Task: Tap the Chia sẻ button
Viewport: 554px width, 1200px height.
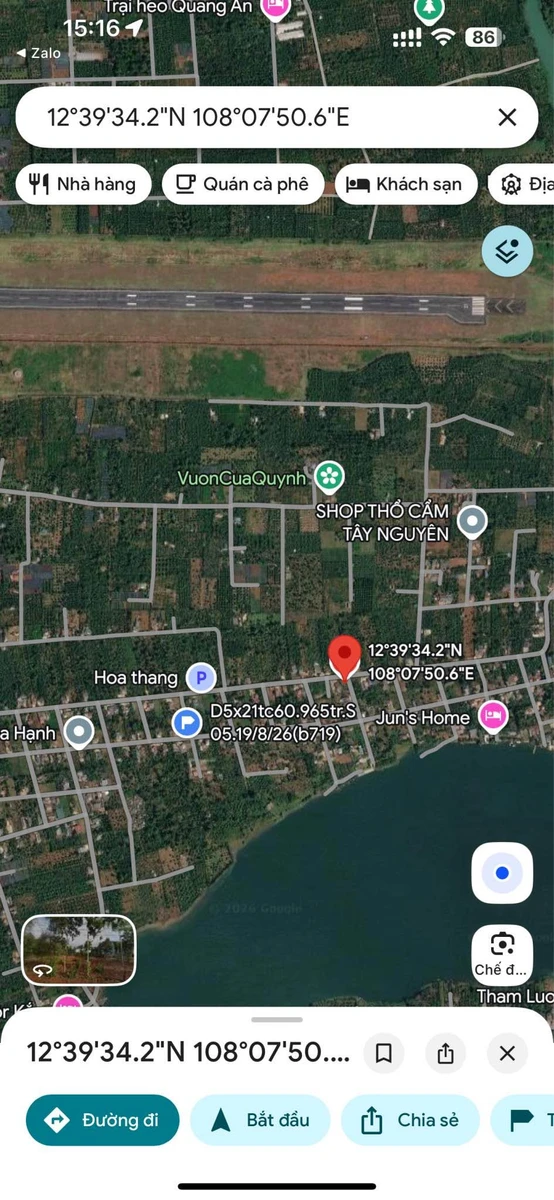Action: pos(410,1120)
